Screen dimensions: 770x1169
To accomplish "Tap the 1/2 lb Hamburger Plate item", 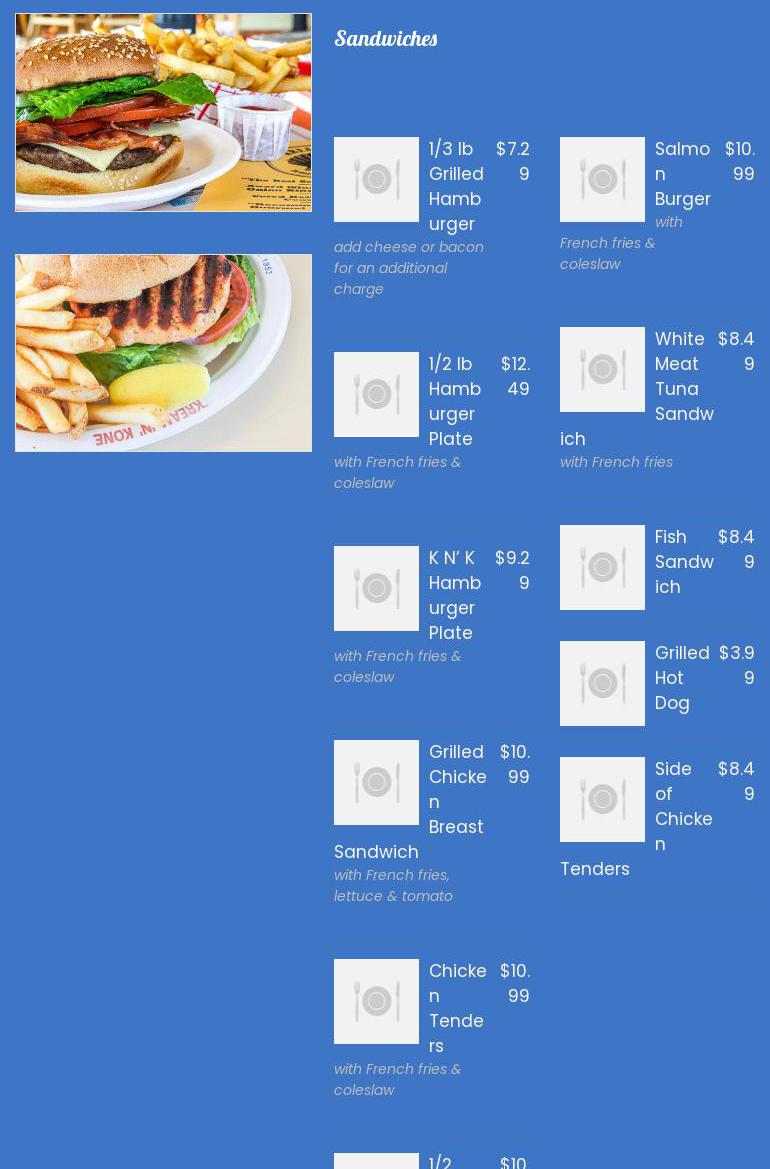I will click(x=454, y=401).
